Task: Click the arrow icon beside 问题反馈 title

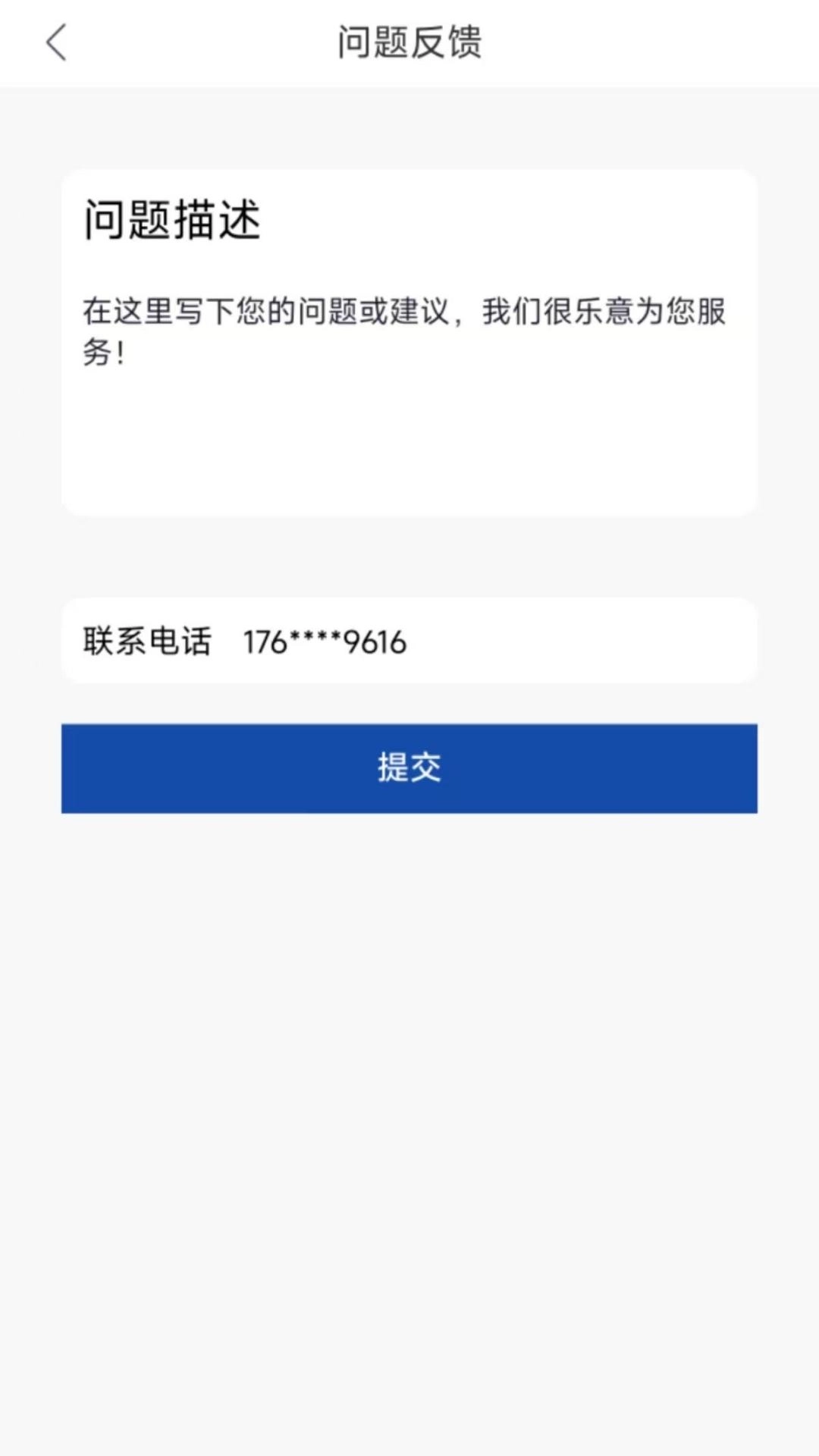Action: [x=57, y=43]
